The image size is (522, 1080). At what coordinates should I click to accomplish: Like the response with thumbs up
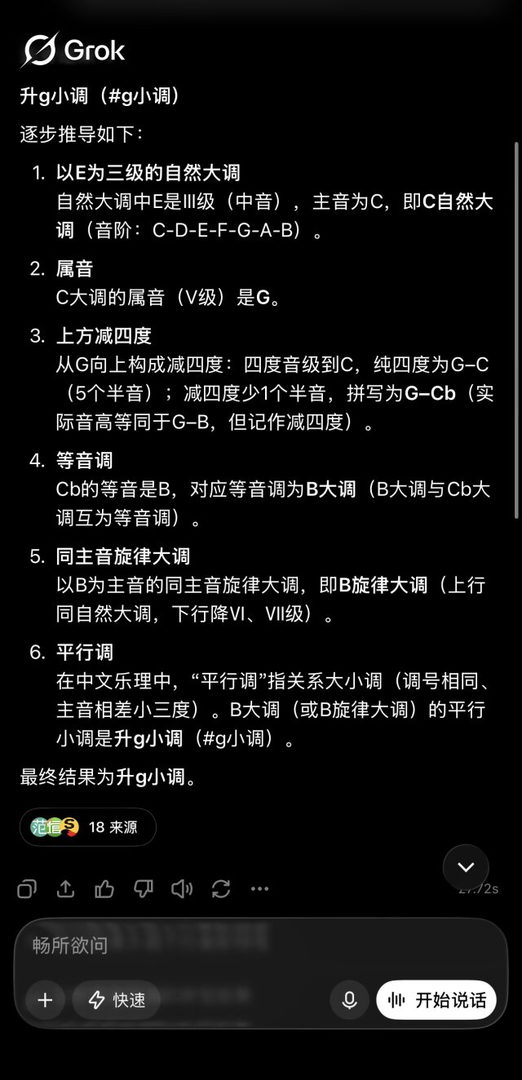[x=104, y=889]
